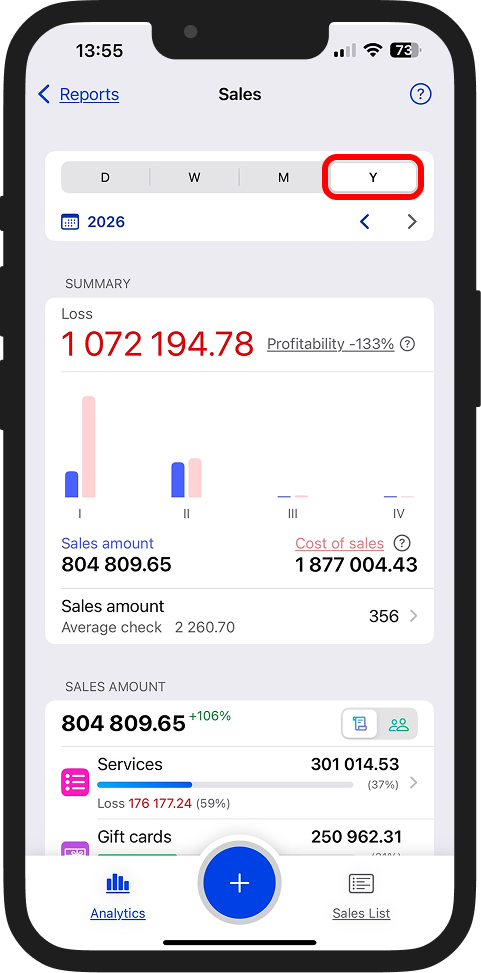
Task: Open the Cost of sales link
Action: pos(339,544)
